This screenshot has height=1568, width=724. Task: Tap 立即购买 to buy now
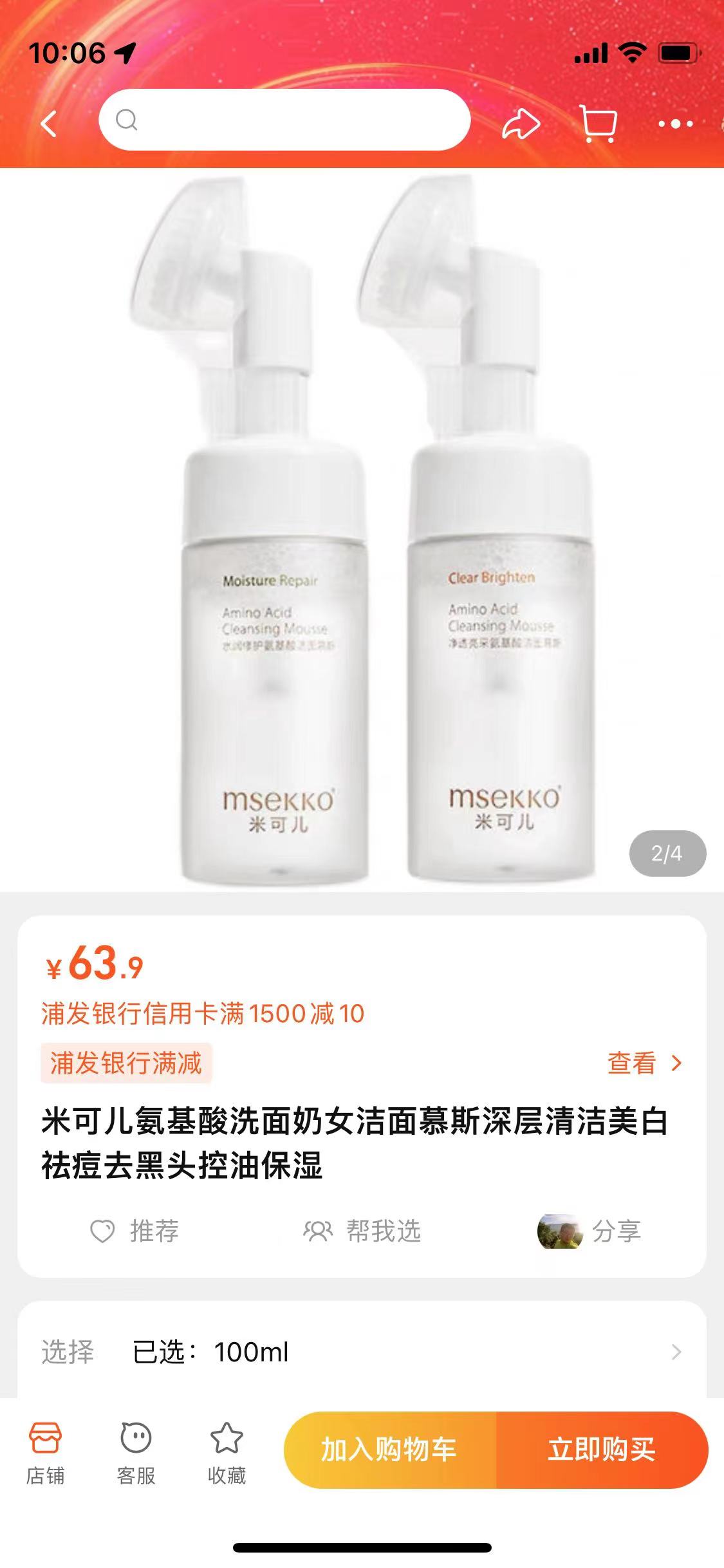coord(602,1450)
